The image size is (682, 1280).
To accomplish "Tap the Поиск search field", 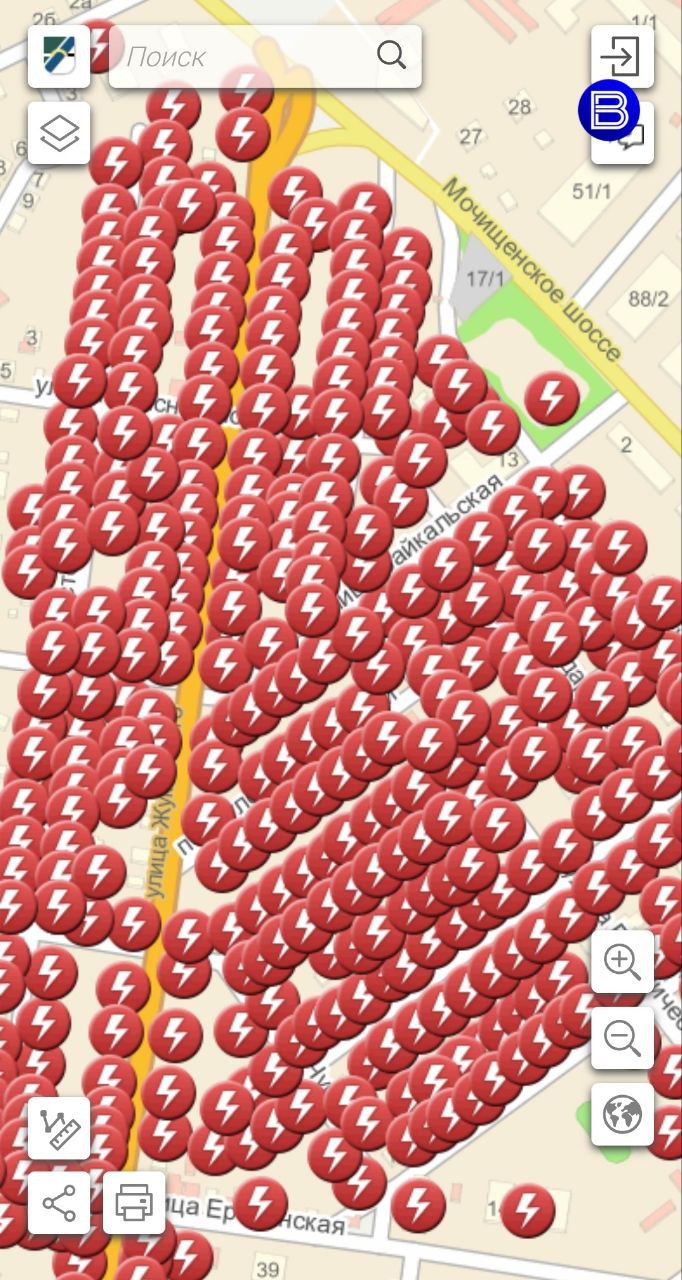I will 247,56.
